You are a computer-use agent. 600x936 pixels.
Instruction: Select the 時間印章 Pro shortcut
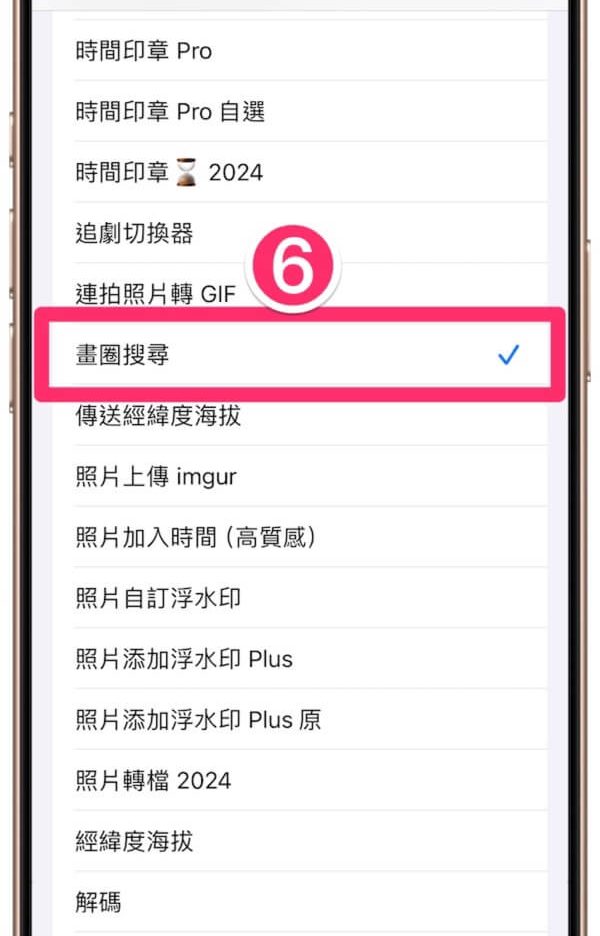[x=143, y=51]
